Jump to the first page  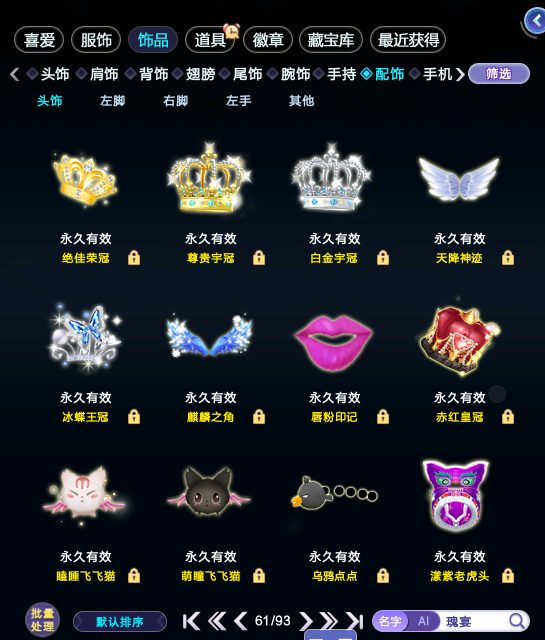191,621
